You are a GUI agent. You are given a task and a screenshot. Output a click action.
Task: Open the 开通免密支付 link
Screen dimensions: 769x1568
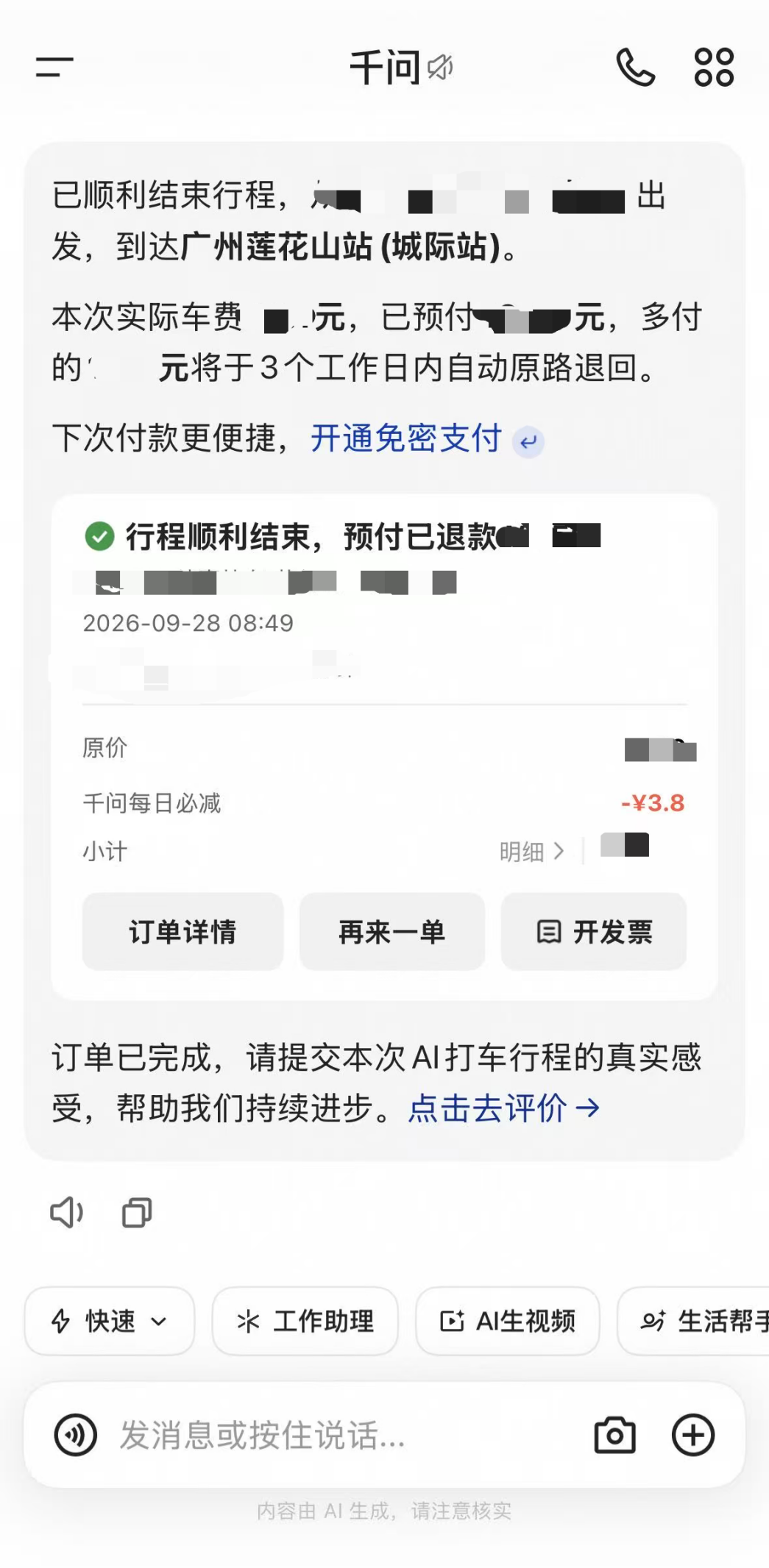(406, 438)
